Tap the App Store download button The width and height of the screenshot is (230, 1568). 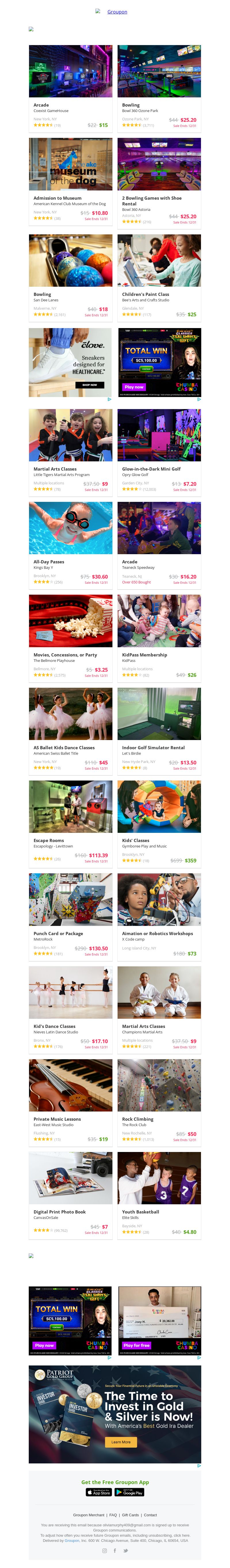(x=99, y=1492)
